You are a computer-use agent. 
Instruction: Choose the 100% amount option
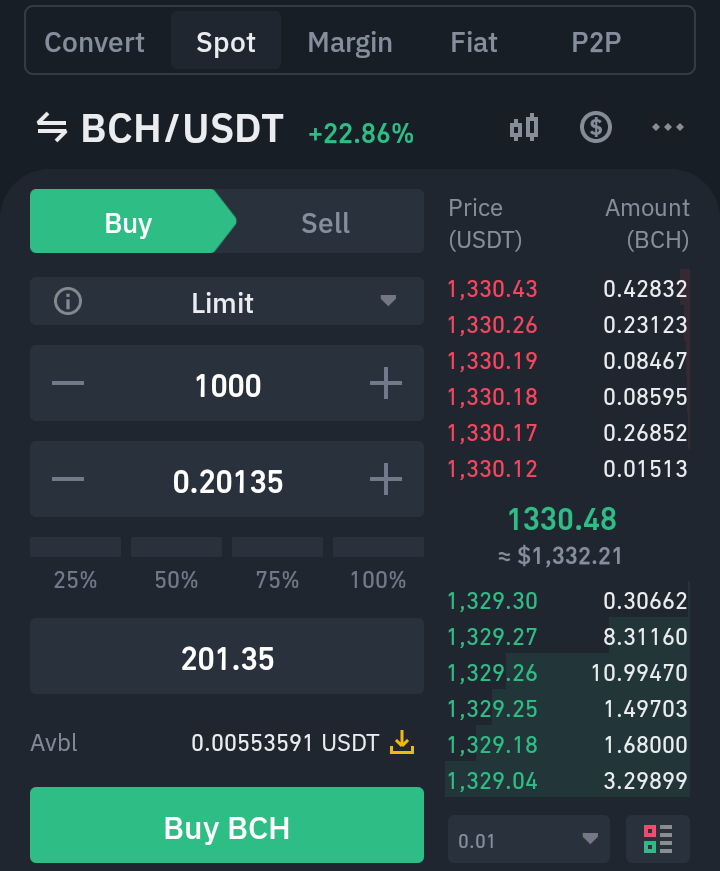point(378,564)
